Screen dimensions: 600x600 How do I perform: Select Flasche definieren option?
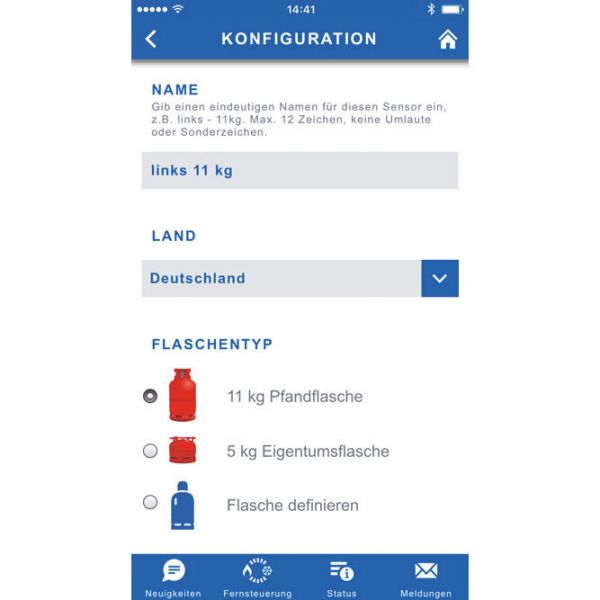point(150,502)
